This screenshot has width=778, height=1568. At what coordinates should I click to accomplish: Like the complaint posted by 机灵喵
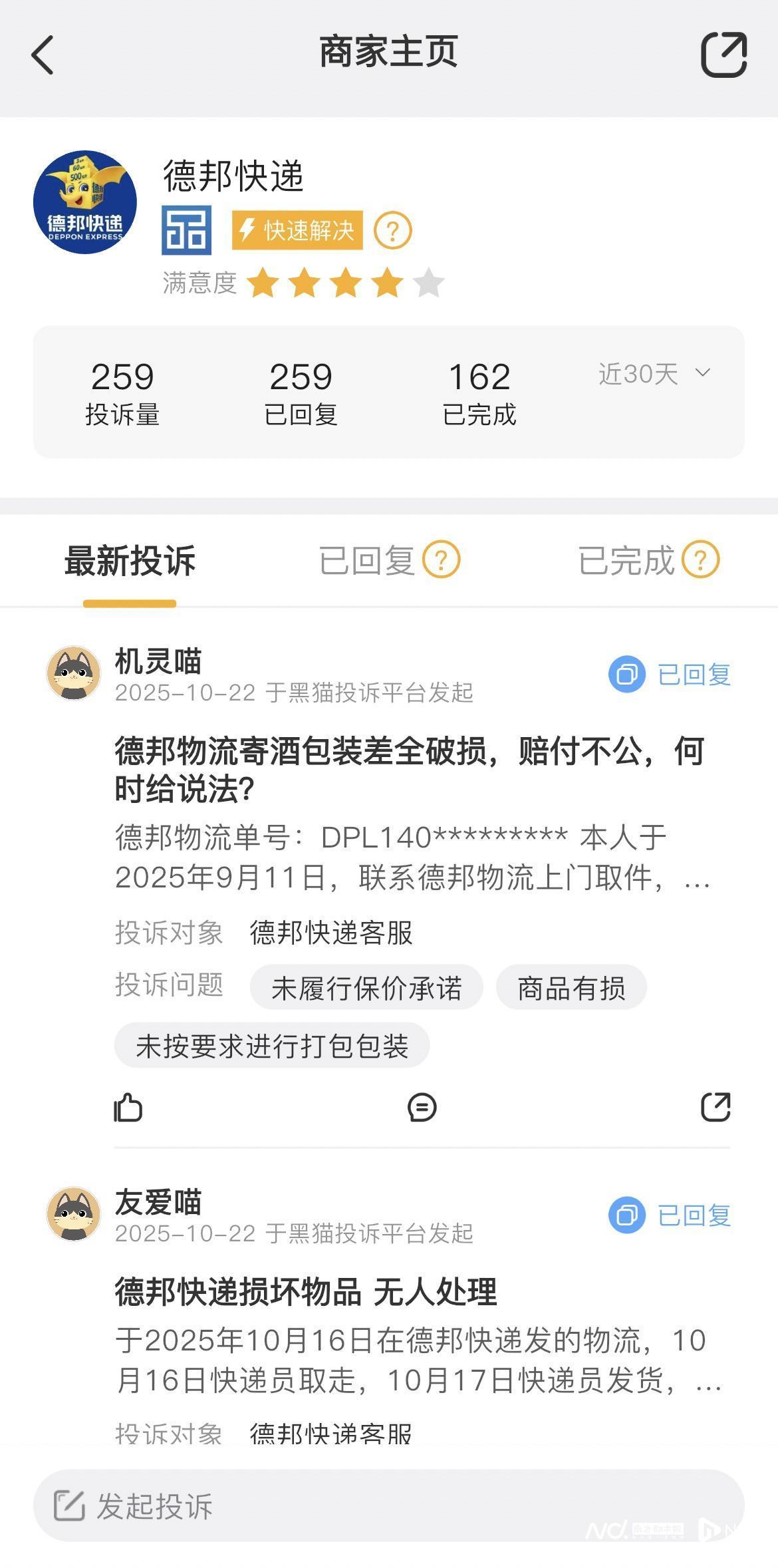(x=128, y=1108)
